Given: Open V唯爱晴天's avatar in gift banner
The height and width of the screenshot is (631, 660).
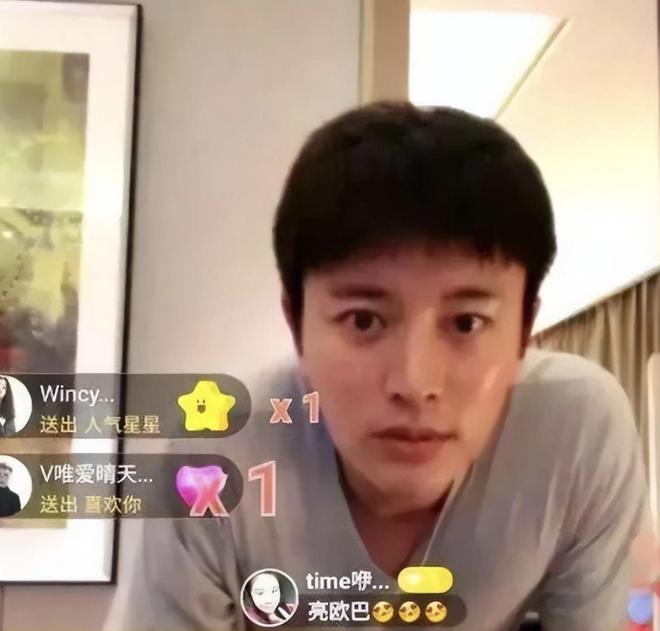Looking at the screenshot, I should pos(14,486).
